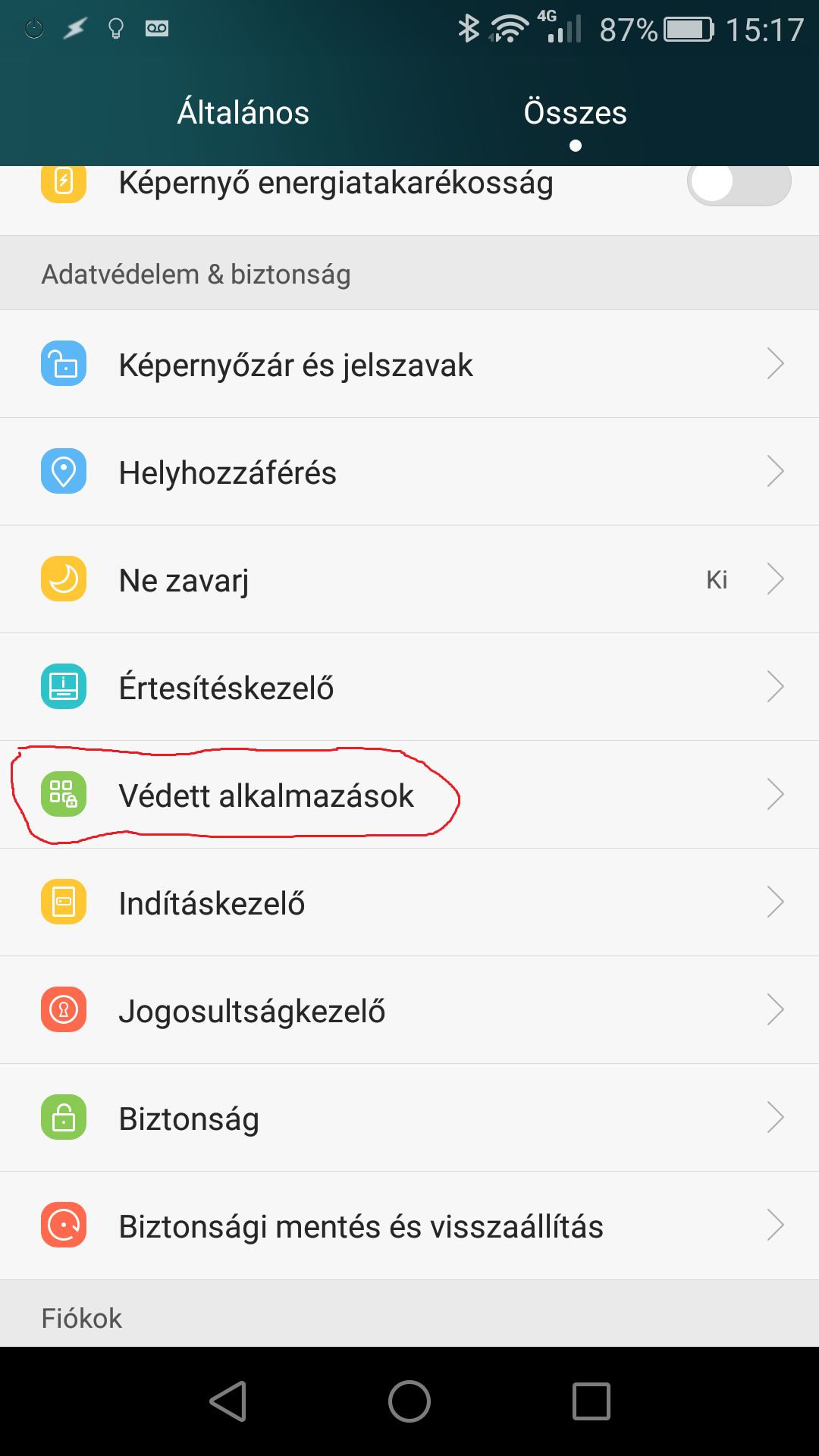The width and height of the screenshot is (819, 1456).
Task: Open Értesítéskezelő
Action: pos(409,688)
